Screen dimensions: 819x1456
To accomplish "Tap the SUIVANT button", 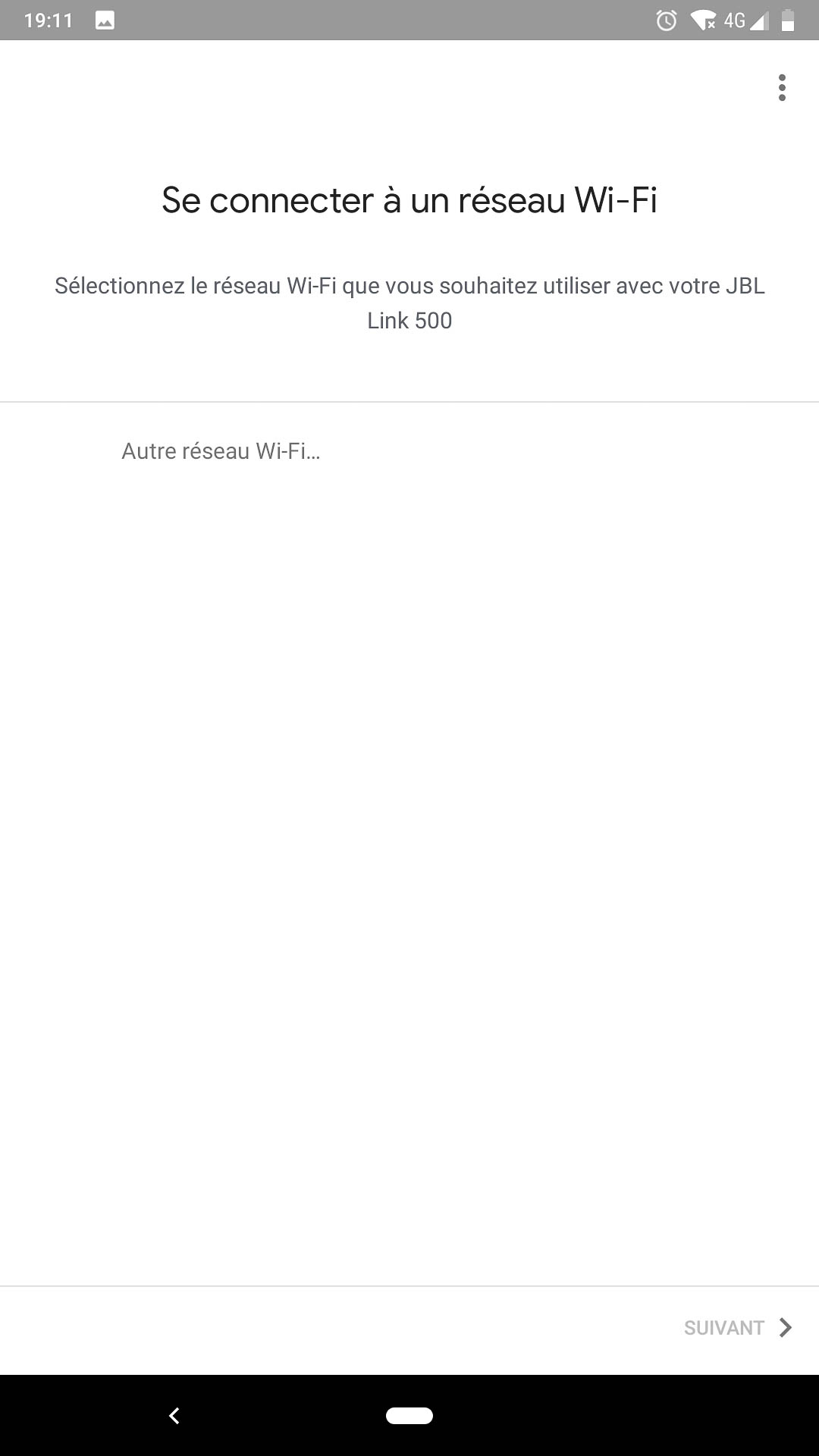I will [738, 1328].
